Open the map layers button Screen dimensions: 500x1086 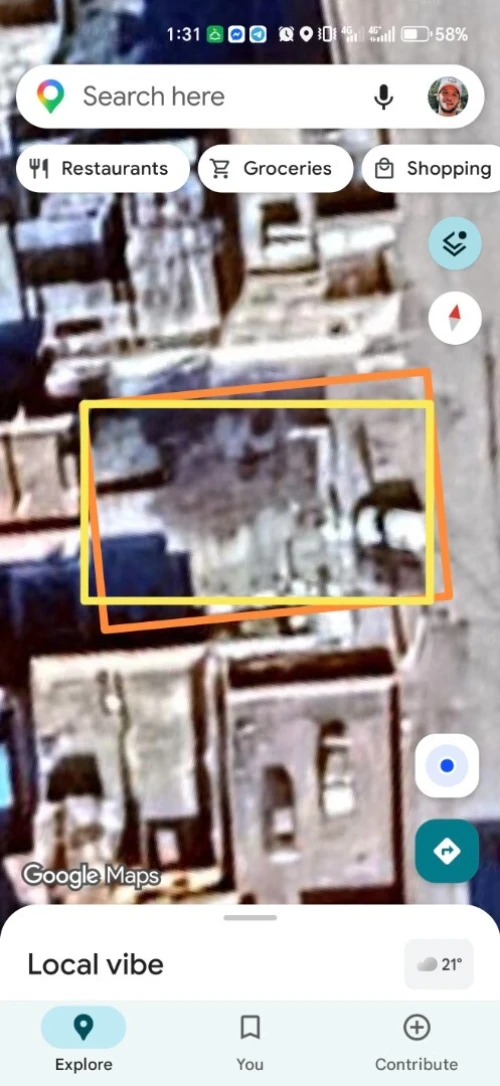pyautogui.click(x=455, y=243)
